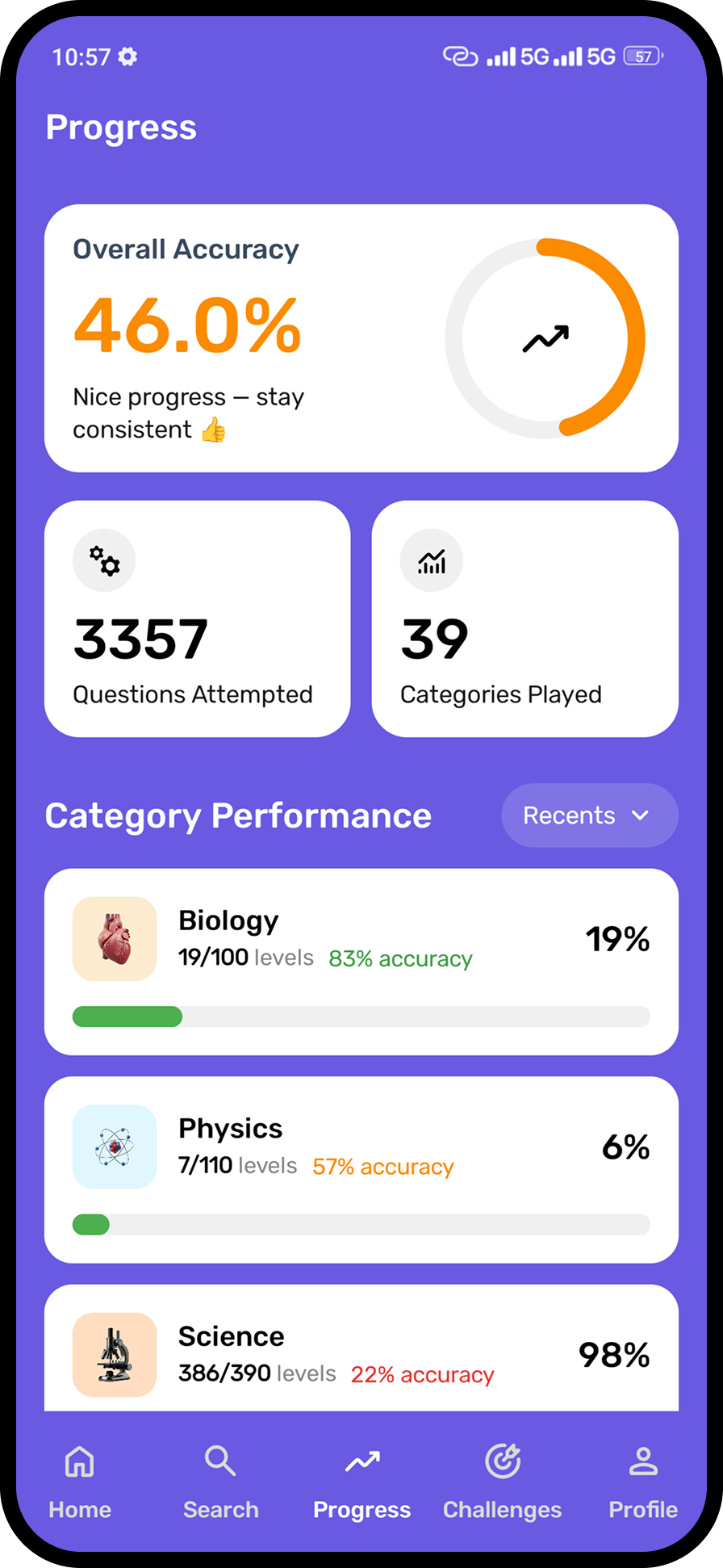Expand the Recents chevron arrow

pos(642,815)
